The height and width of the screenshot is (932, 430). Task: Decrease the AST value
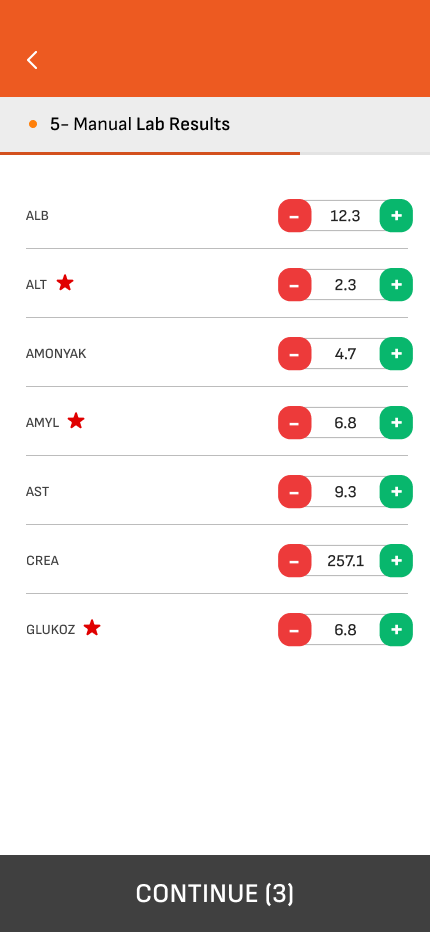294,492
